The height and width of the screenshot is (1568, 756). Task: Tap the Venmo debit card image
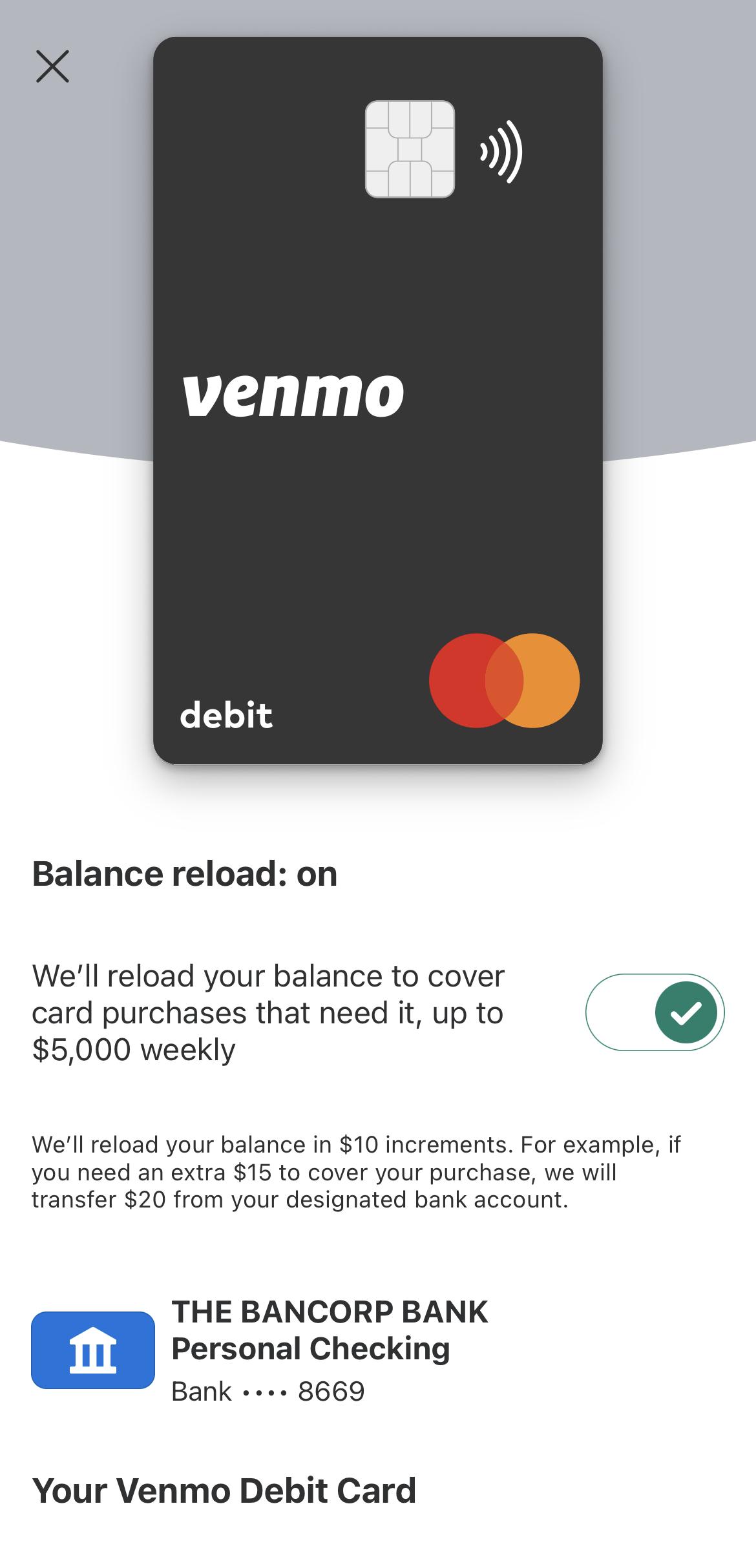click(x=377, y=401)
